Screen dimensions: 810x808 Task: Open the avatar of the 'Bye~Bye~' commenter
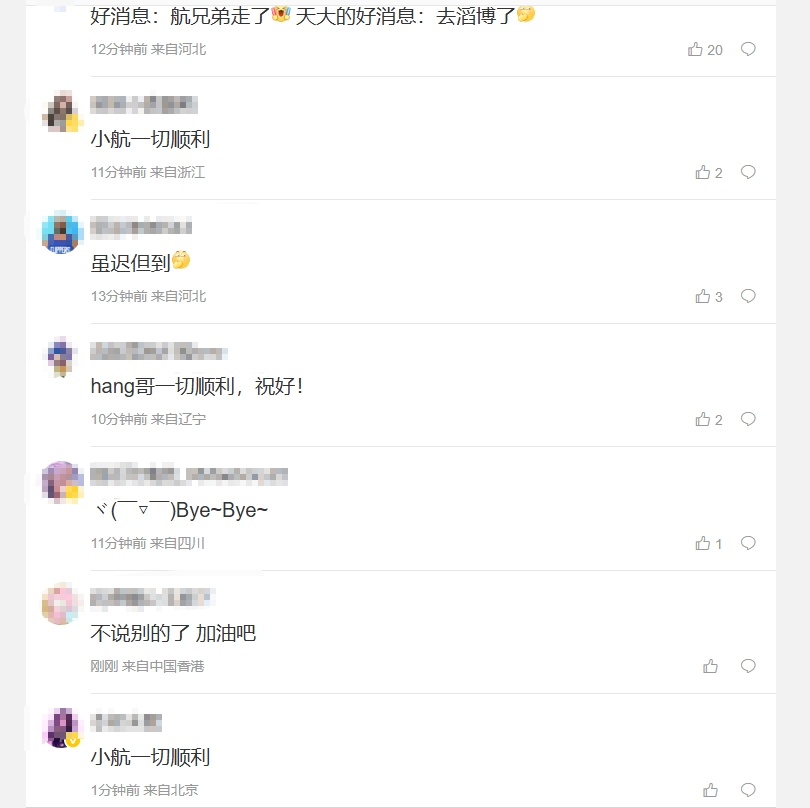coord(61,481)
